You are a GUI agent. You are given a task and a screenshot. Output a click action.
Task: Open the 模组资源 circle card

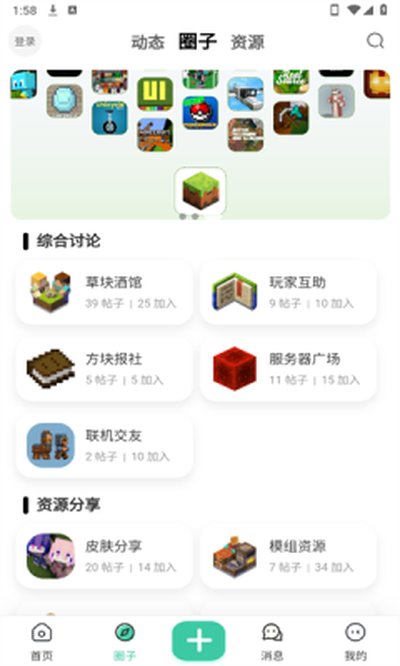(288, 556)
